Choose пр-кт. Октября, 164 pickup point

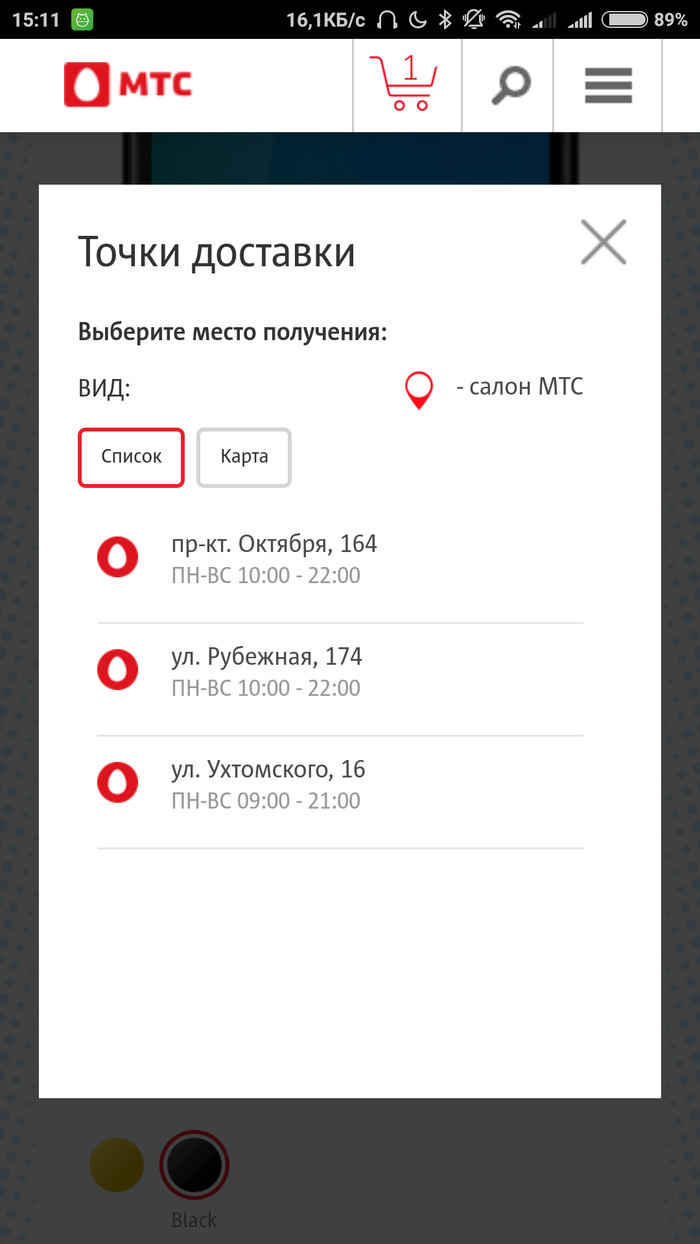pos(274,558)
